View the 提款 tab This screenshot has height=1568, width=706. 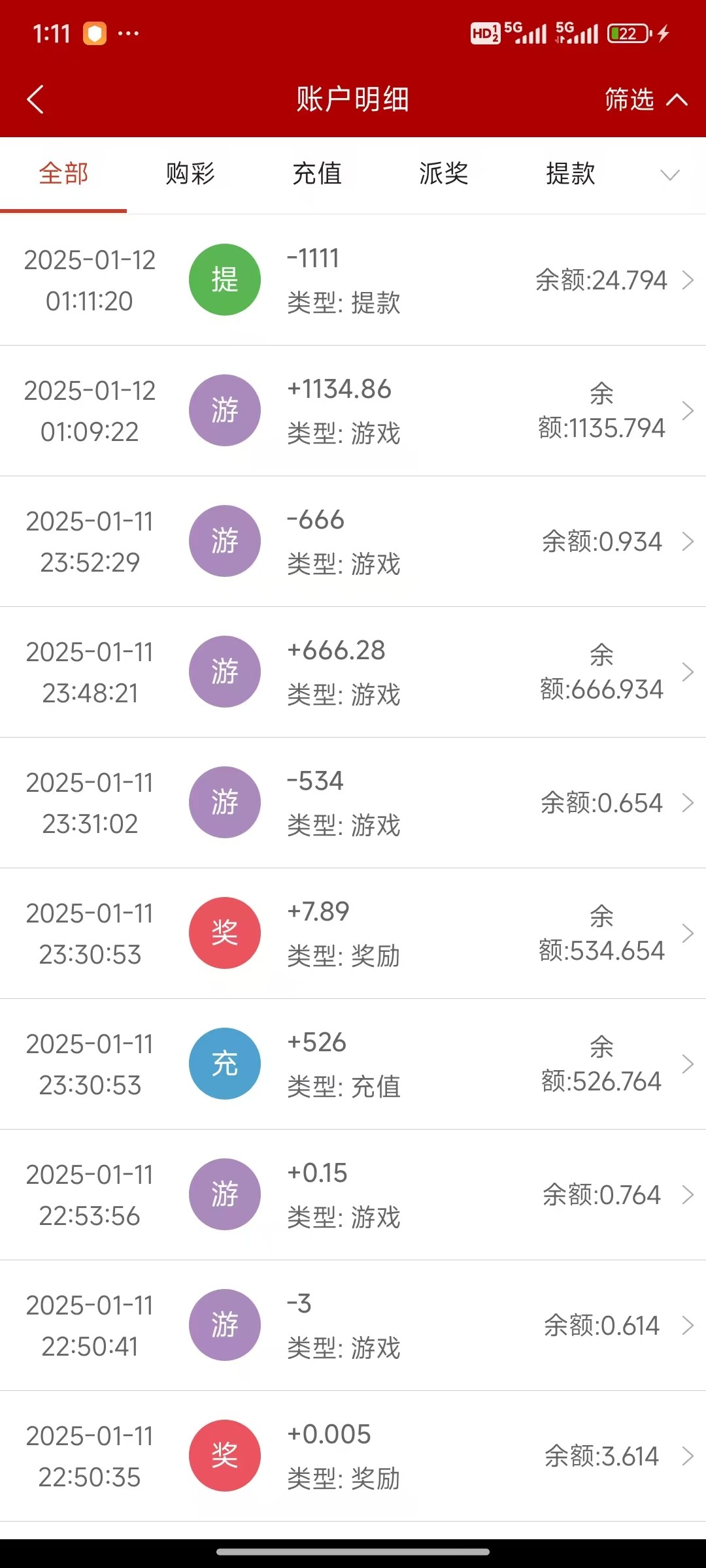pos(571,174)
